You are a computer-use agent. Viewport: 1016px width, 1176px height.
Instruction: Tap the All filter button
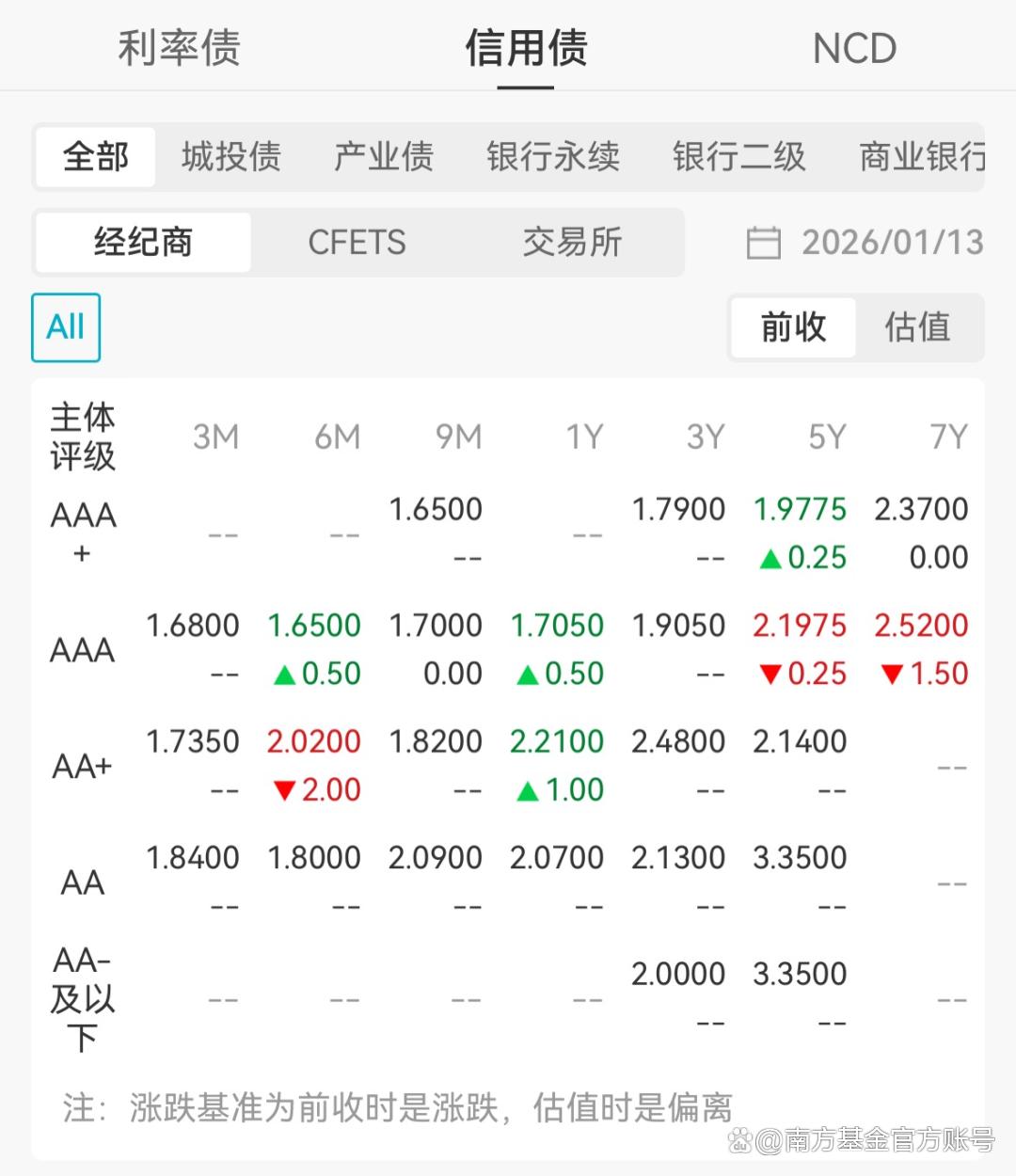click(x=66, y=327)
